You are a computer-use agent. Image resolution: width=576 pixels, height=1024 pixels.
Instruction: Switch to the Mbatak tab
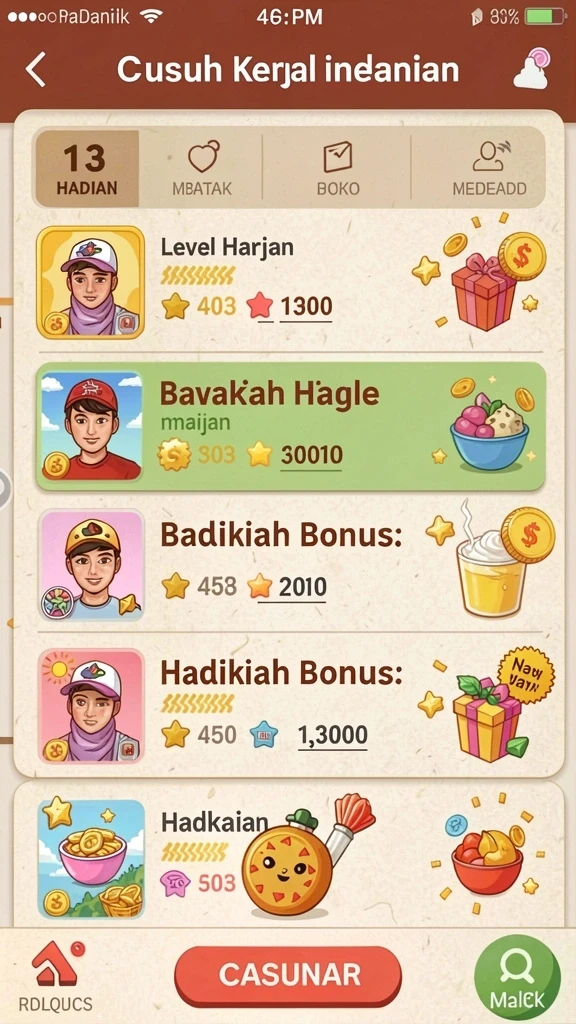201,168
